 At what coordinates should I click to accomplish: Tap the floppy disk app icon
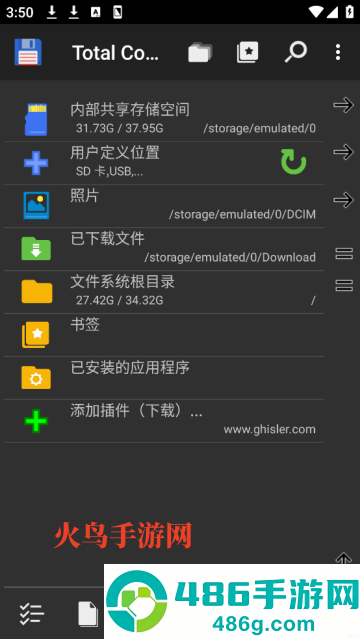point(28,52)
